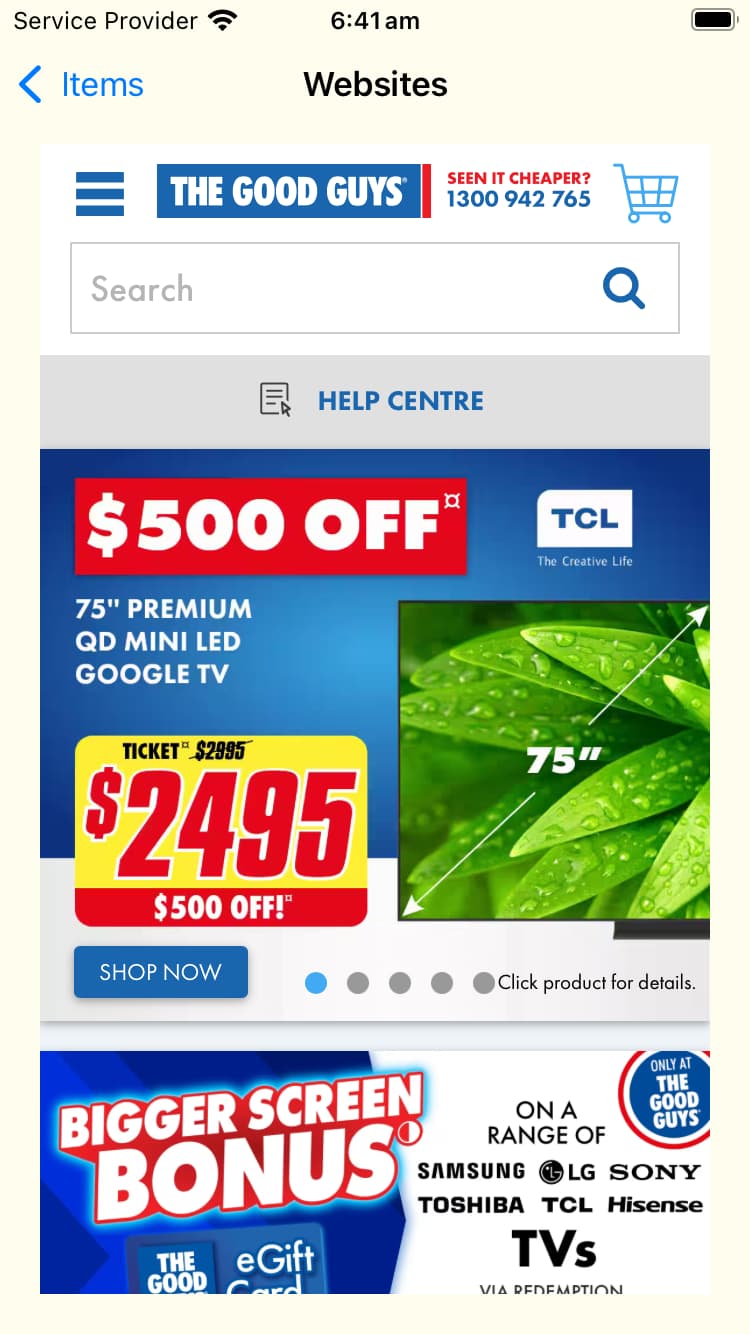Call the 1300 942 765 number
This screenshot has height=1334, width=750.
(x=518, y=199)
